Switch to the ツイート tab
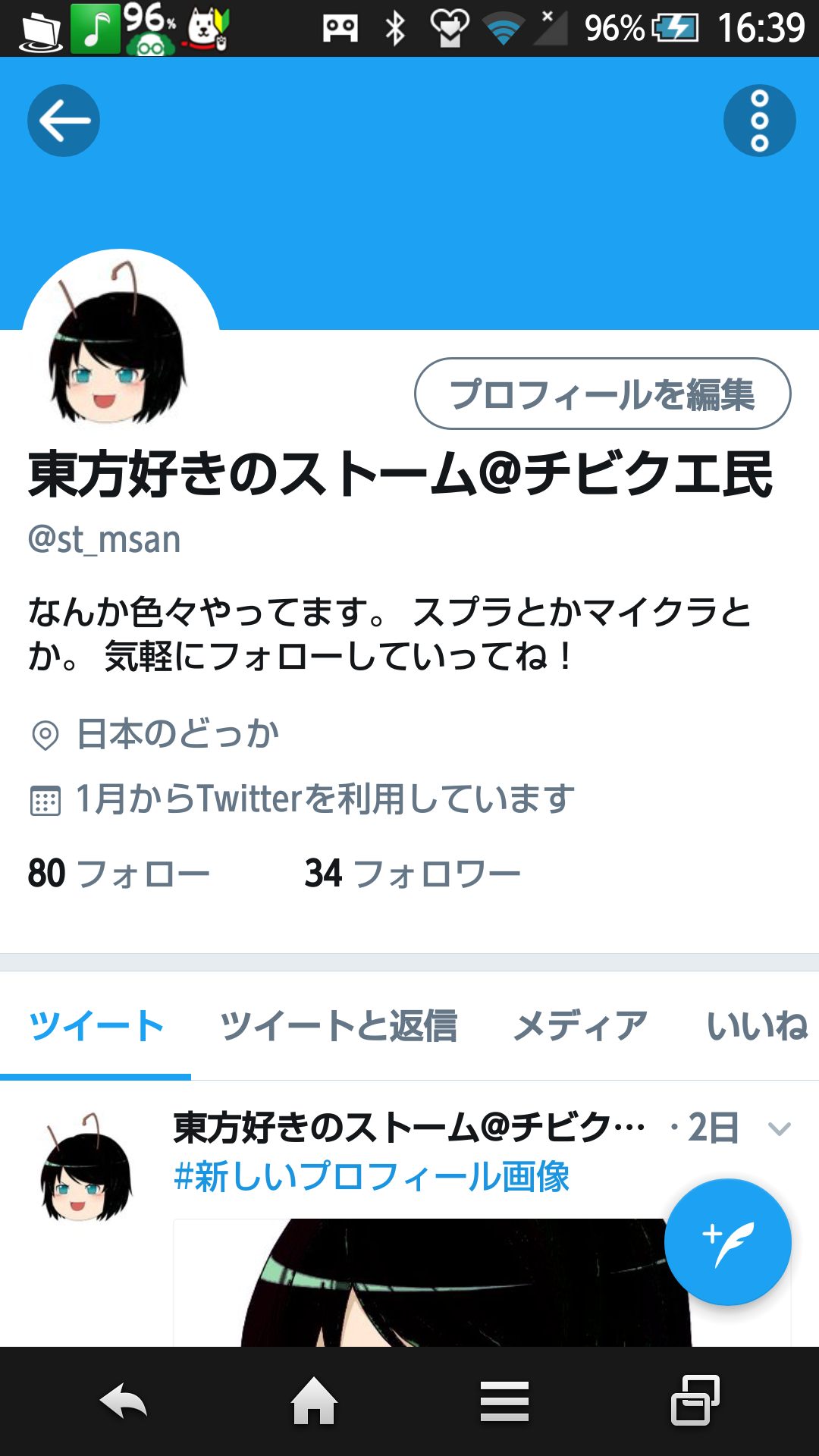 coord(96,1026)
